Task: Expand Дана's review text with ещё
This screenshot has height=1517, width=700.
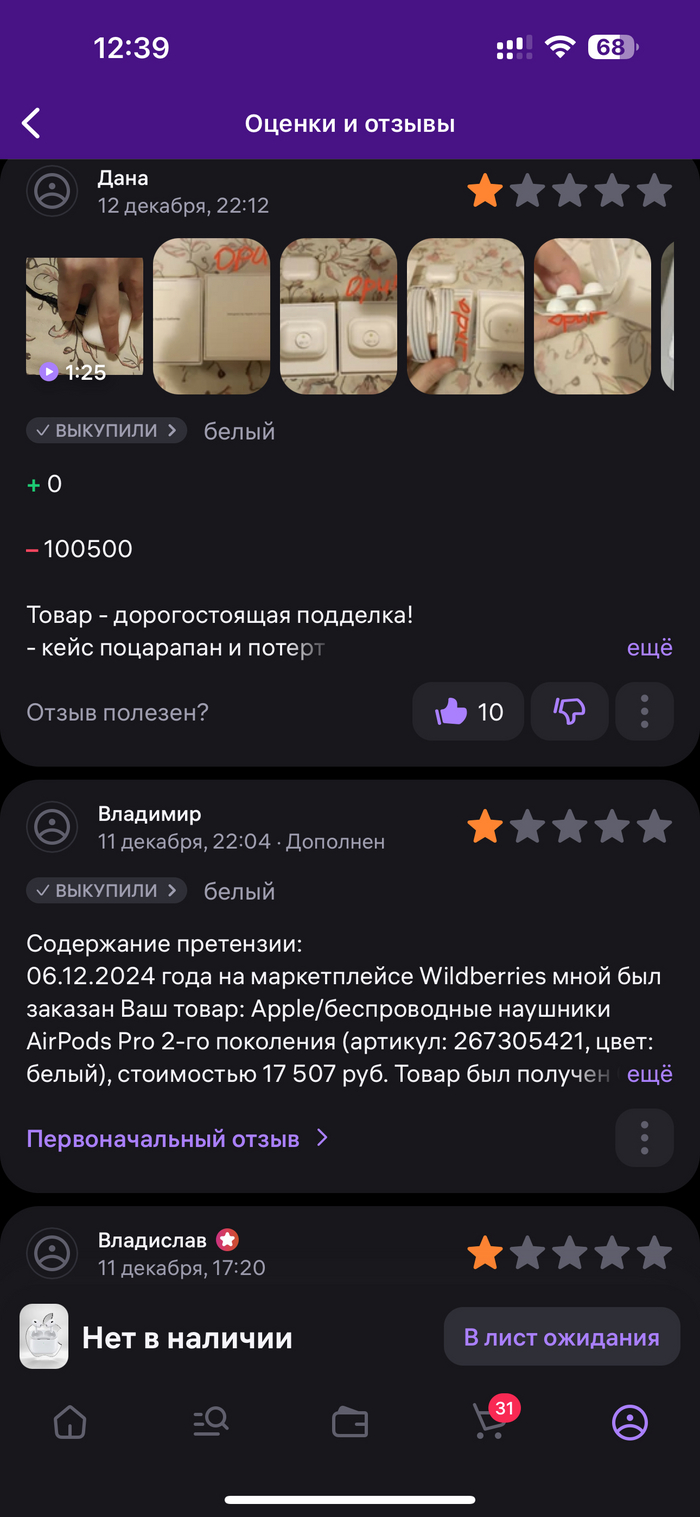Action: 649,648
